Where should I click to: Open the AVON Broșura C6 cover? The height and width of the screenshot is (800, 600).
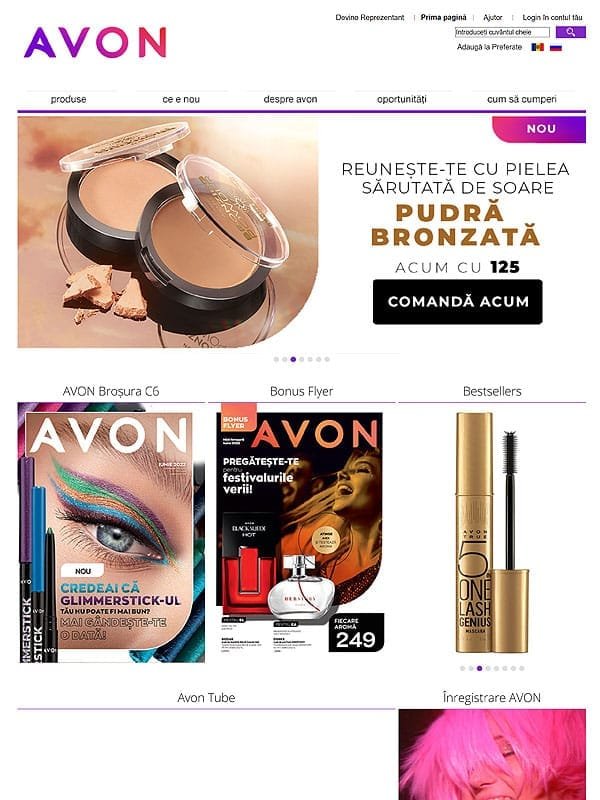(x=111, y=532)
